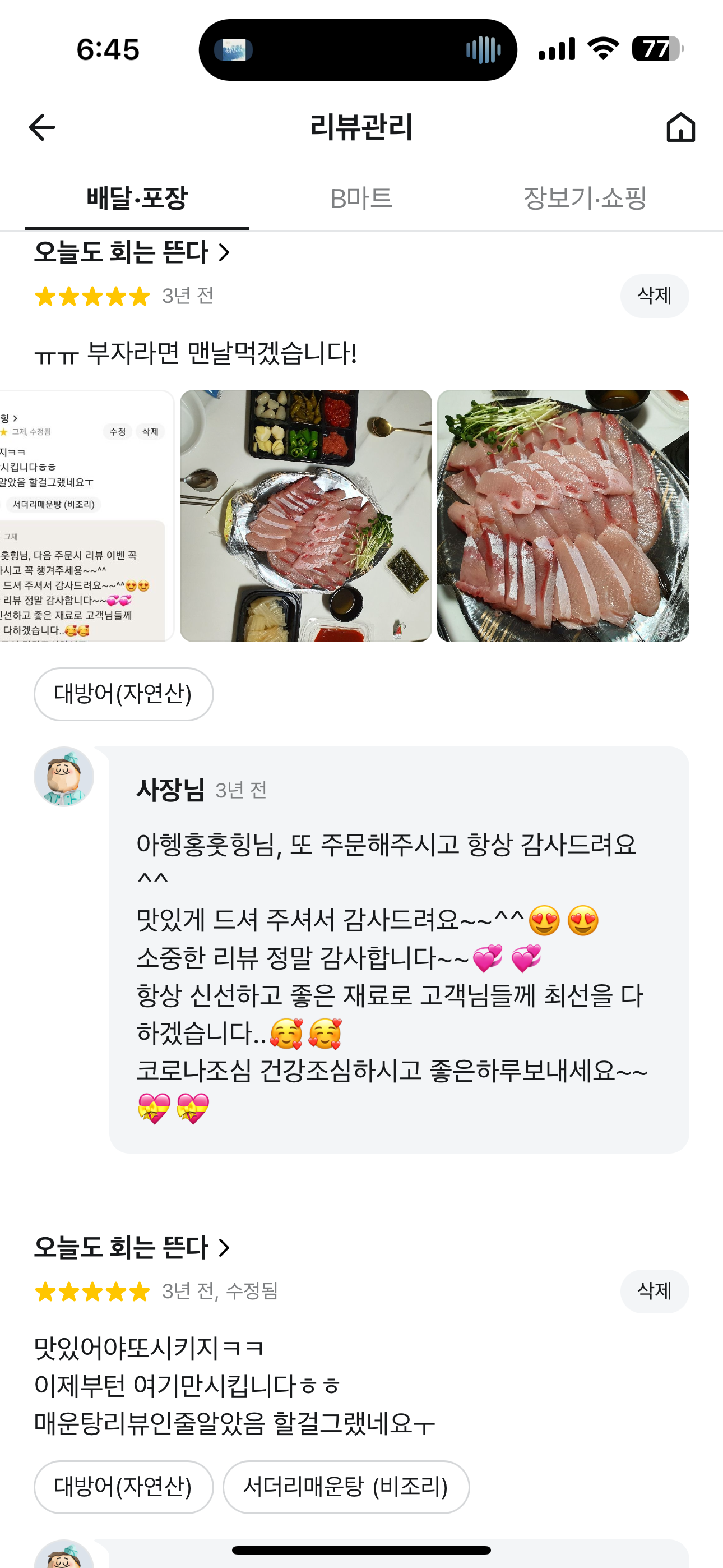Select the 배달·포장 tab
723x1568 pixels.
pyautogui.click(x=137, y=199)
